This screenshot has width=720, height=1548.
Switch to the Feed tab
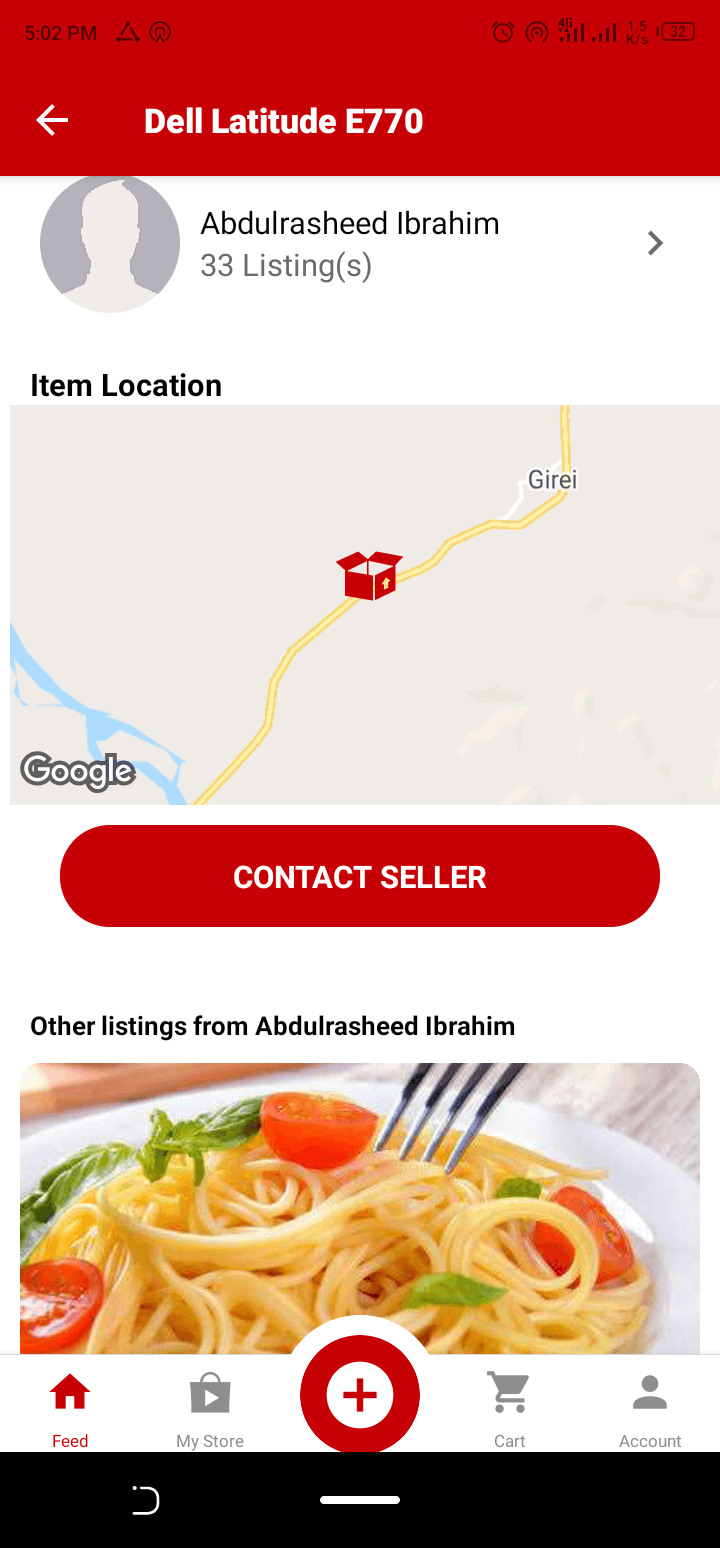(70, 1410)
